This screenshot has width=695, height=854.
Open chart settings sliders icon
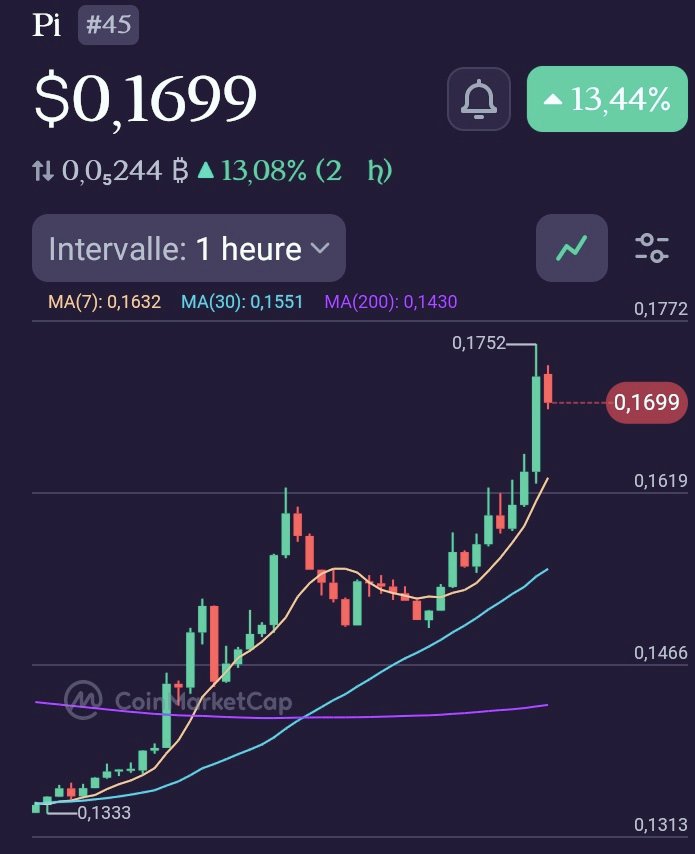[x=652, y=248]
